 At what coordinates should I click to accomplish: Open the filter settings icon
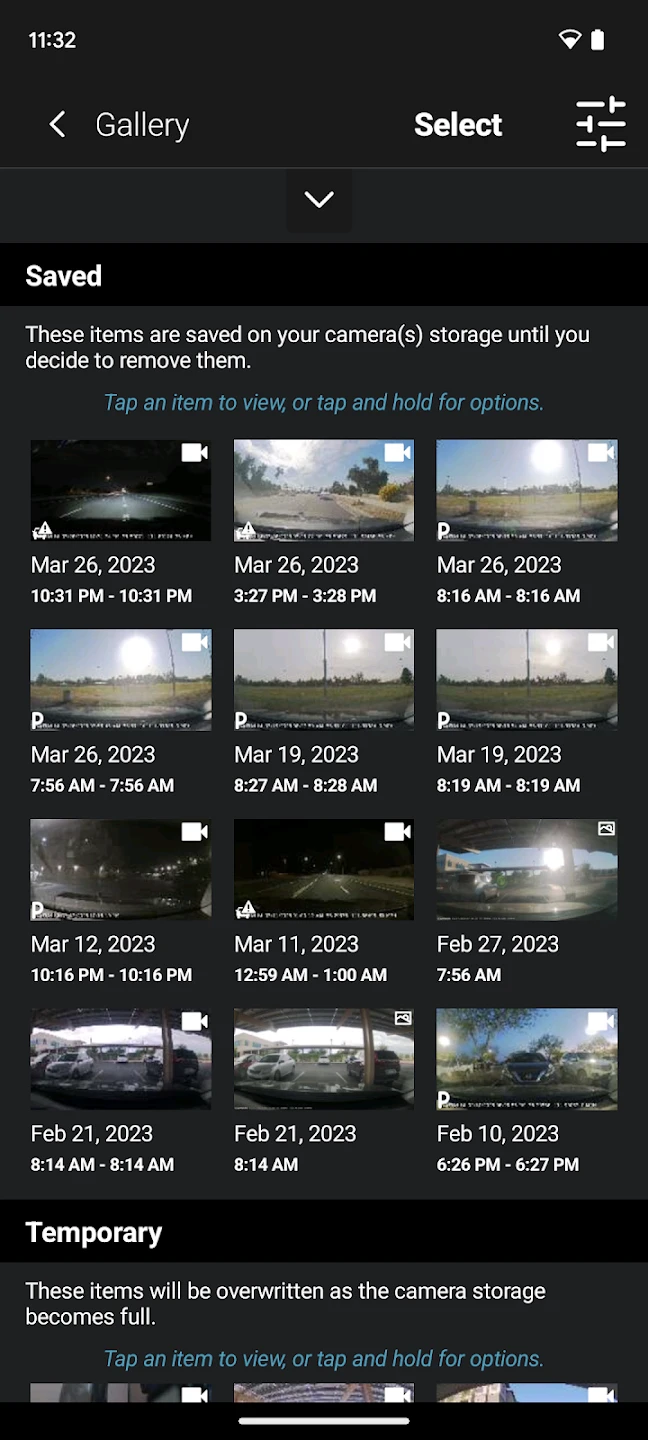click(601, 125)
